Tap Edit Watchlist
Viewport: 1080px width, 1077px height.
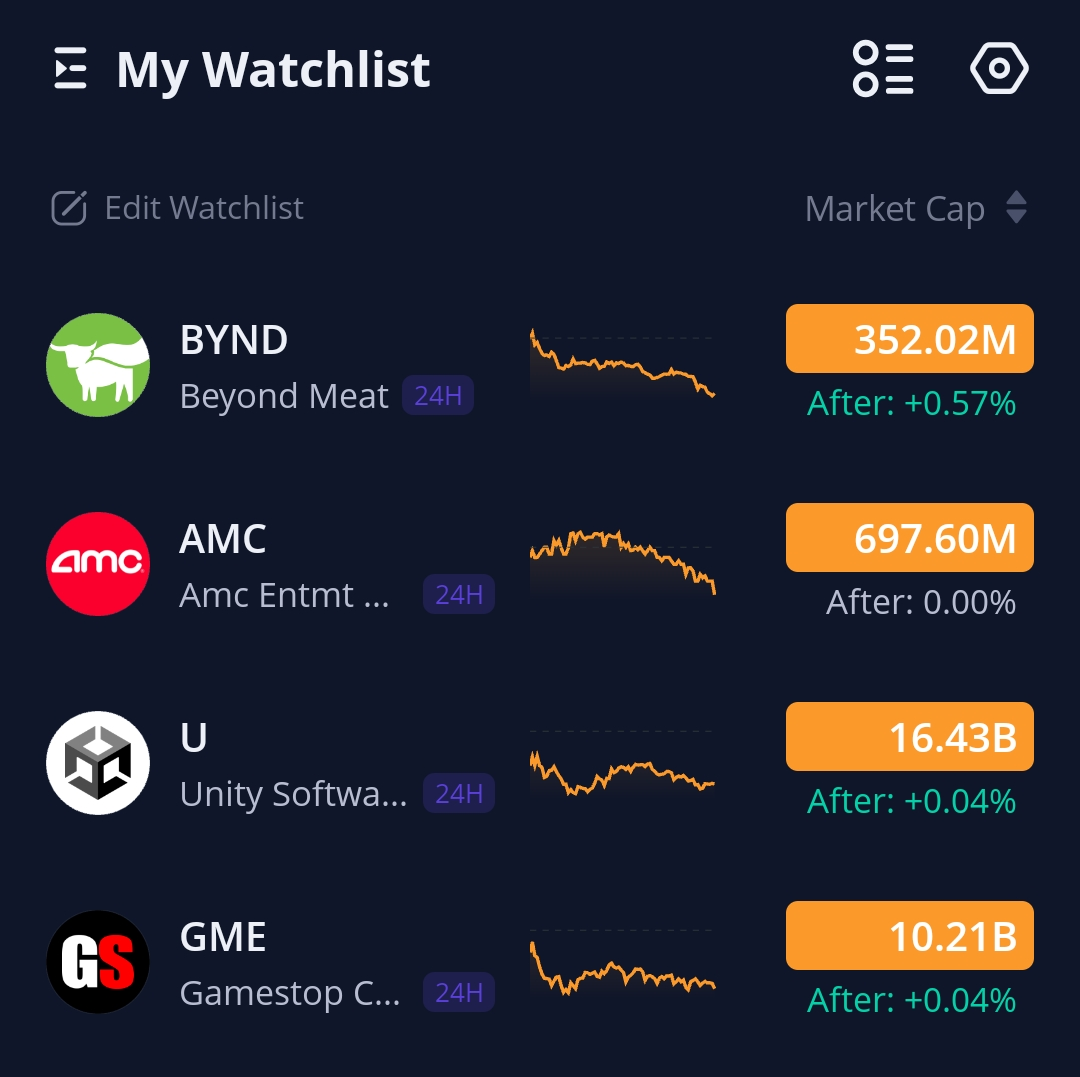(x=178, y=208)
